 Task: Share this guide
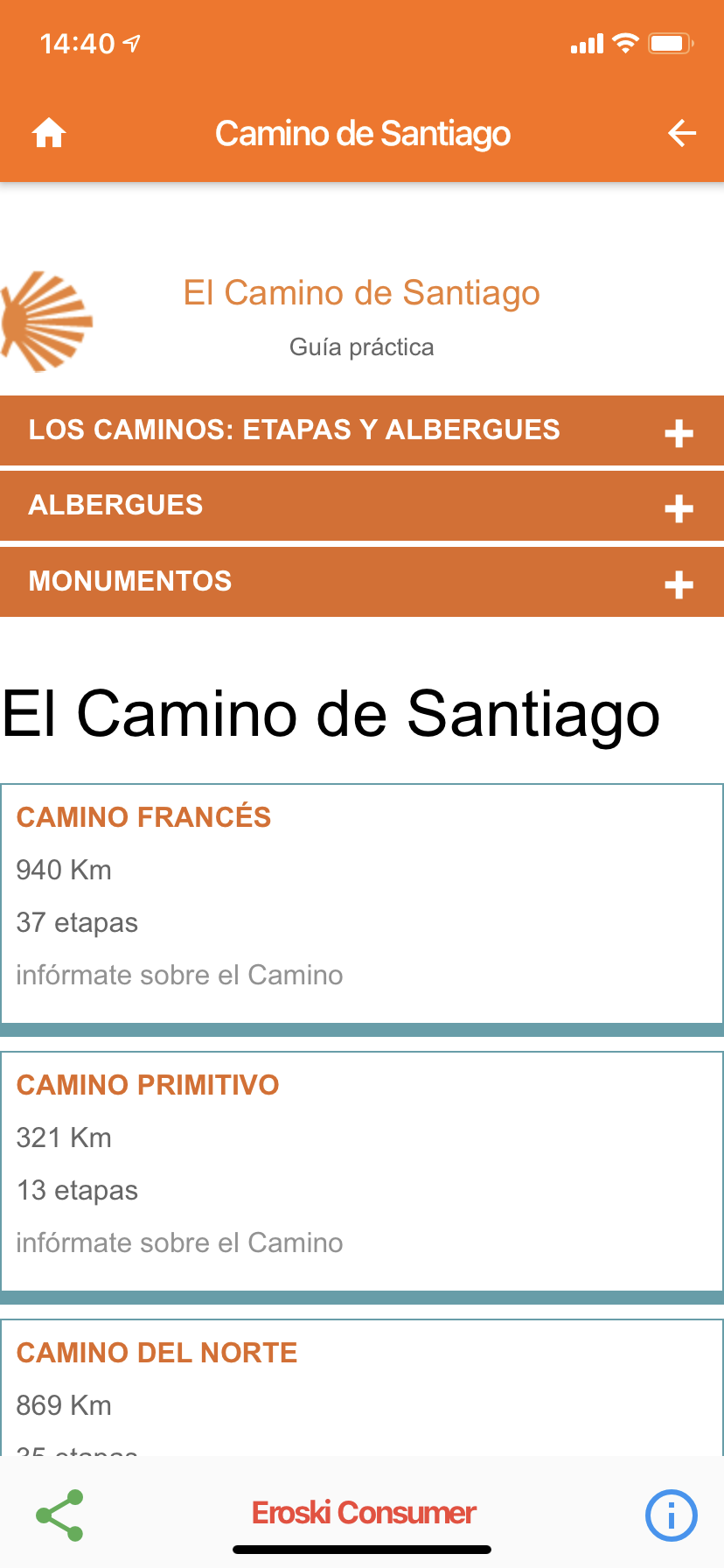click(x=59, y=1515)
